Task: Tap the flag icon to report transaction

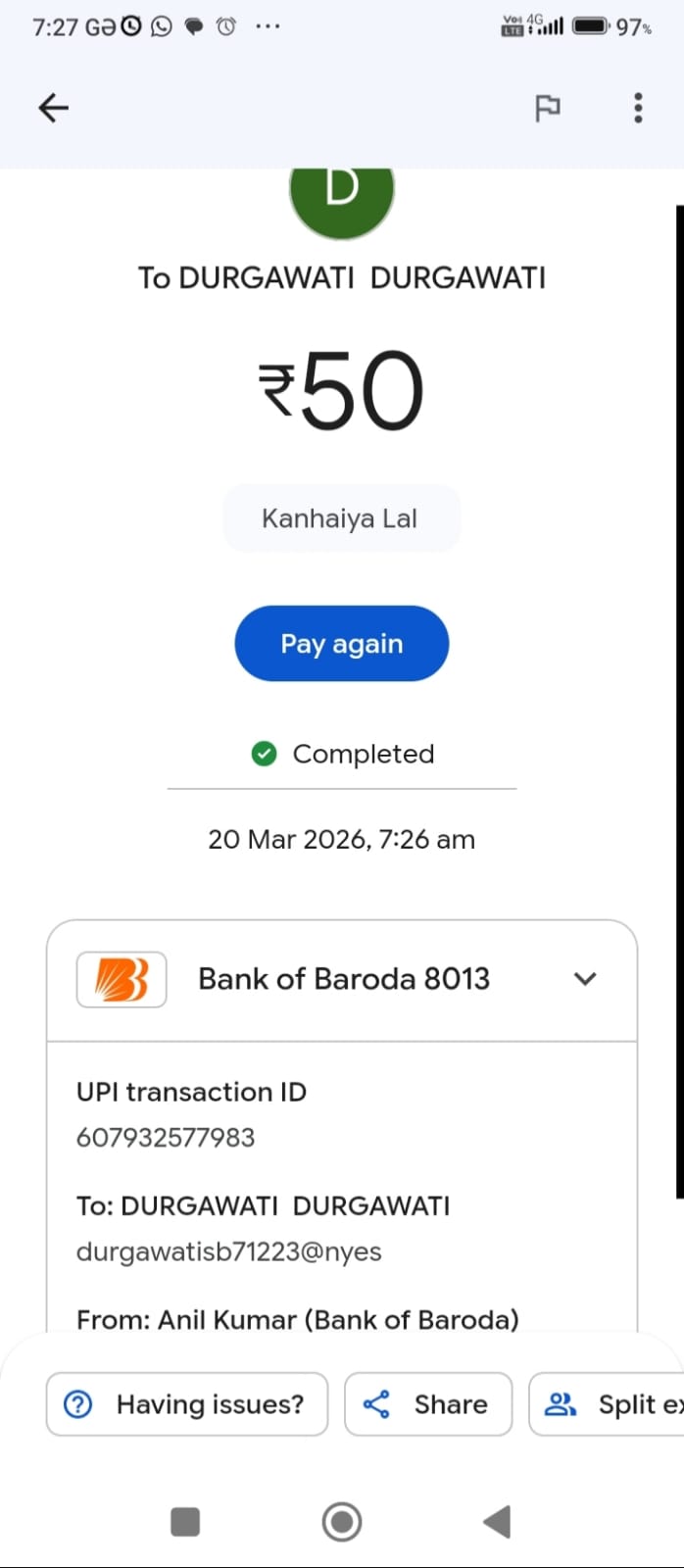Action: pos(548,108)
